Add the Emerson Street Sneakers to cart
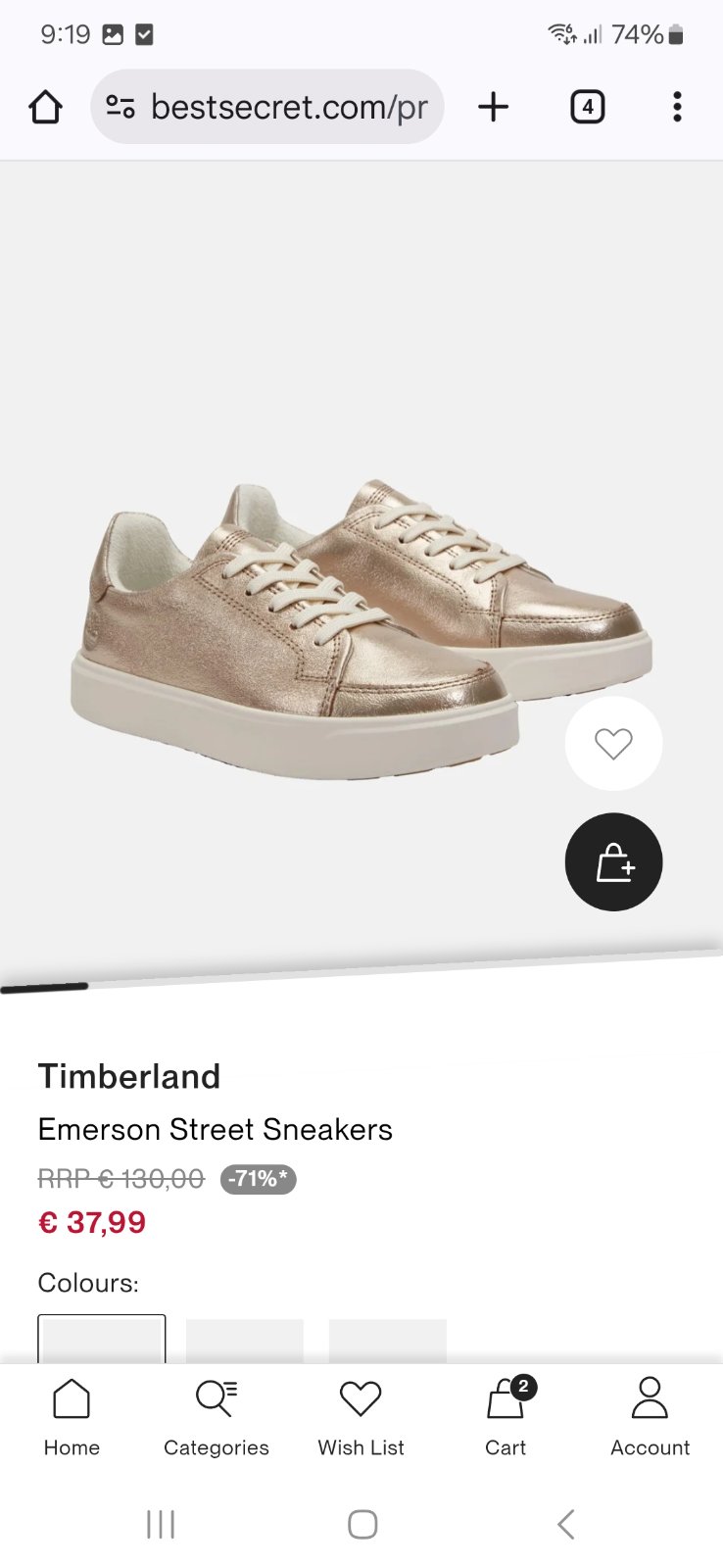The width and height of the screenshot is (723, 1568). click(613, 862)
